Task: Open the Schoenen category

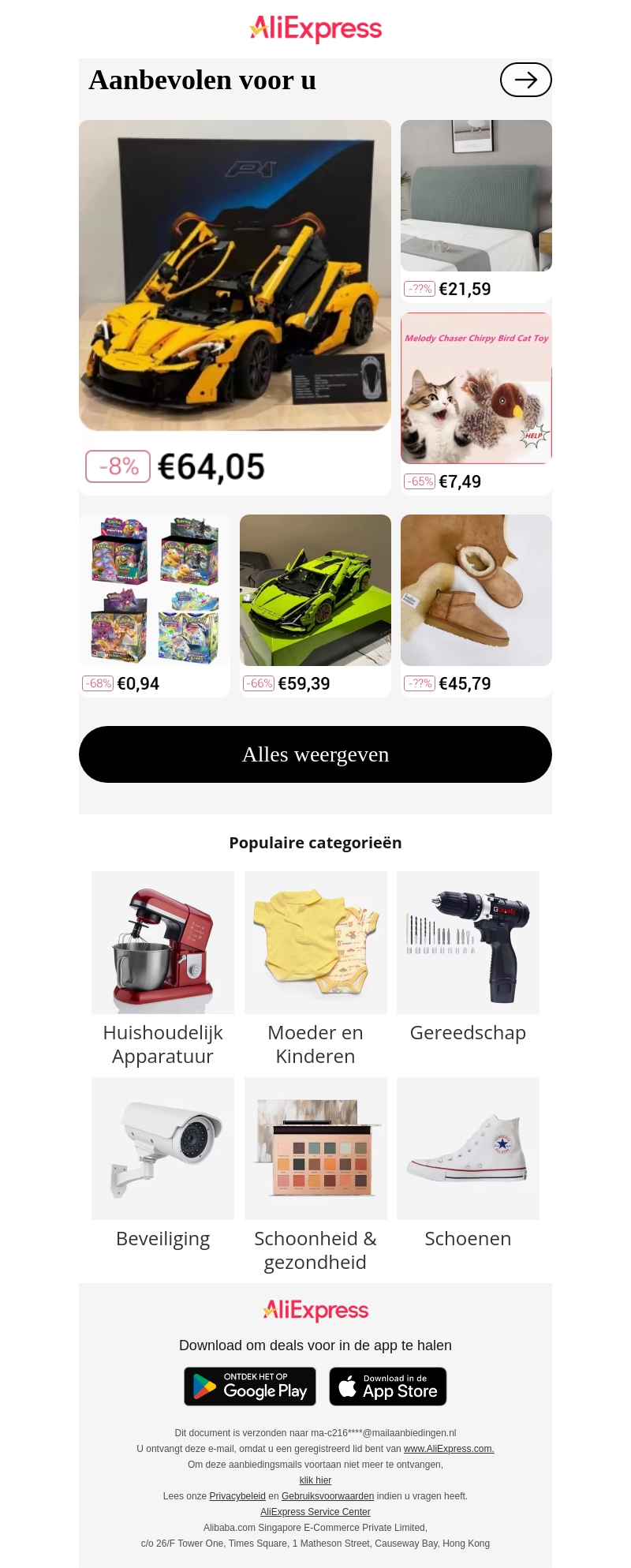Action: coord(468,1149)
